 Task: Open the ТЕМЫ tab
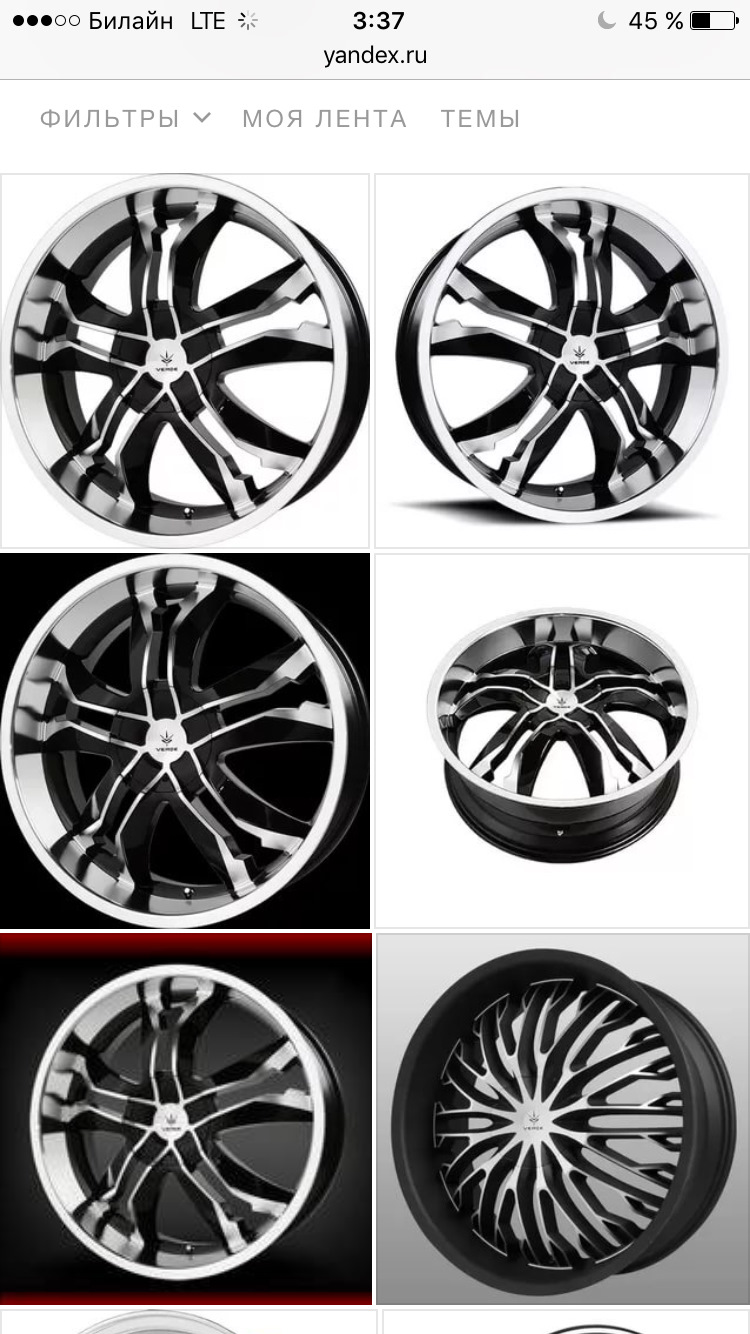tap(480, 119)
